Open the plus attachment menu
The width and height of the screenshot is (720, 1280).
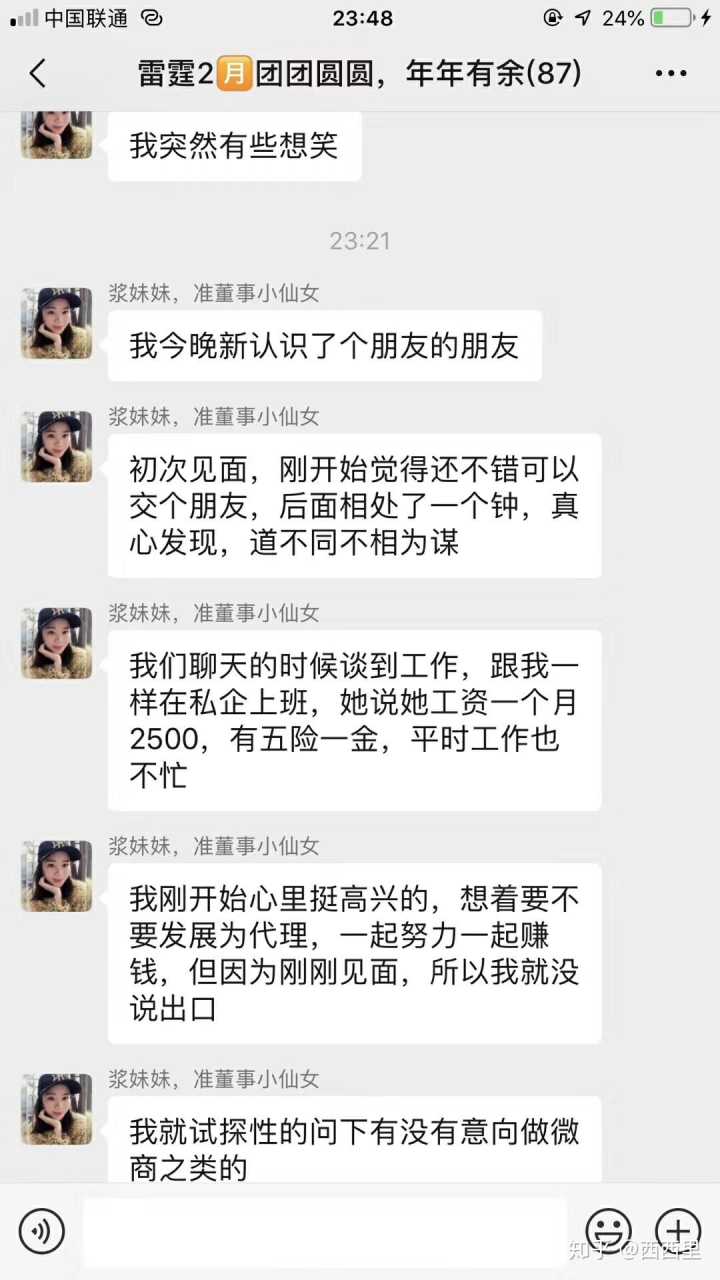(677, 1231)
